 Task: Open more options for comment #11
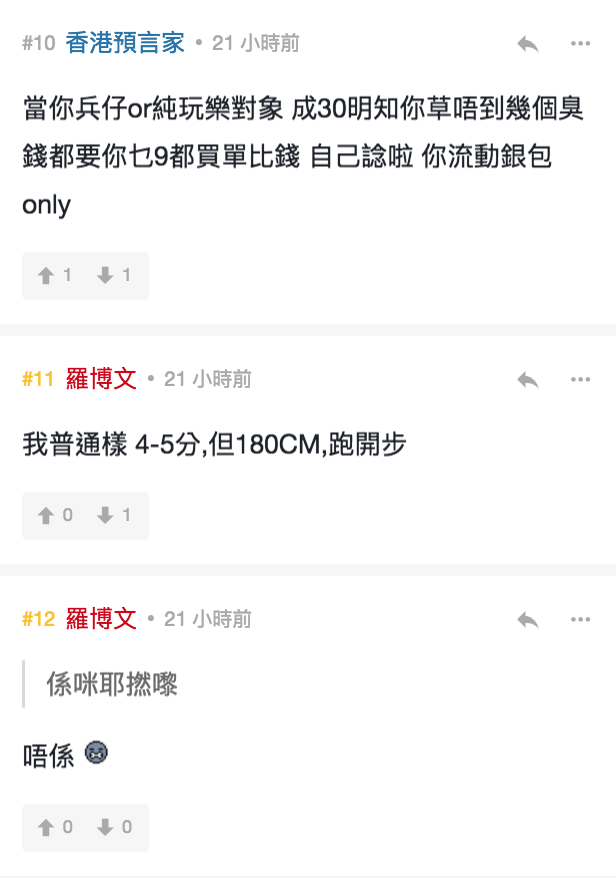point(580,380)
